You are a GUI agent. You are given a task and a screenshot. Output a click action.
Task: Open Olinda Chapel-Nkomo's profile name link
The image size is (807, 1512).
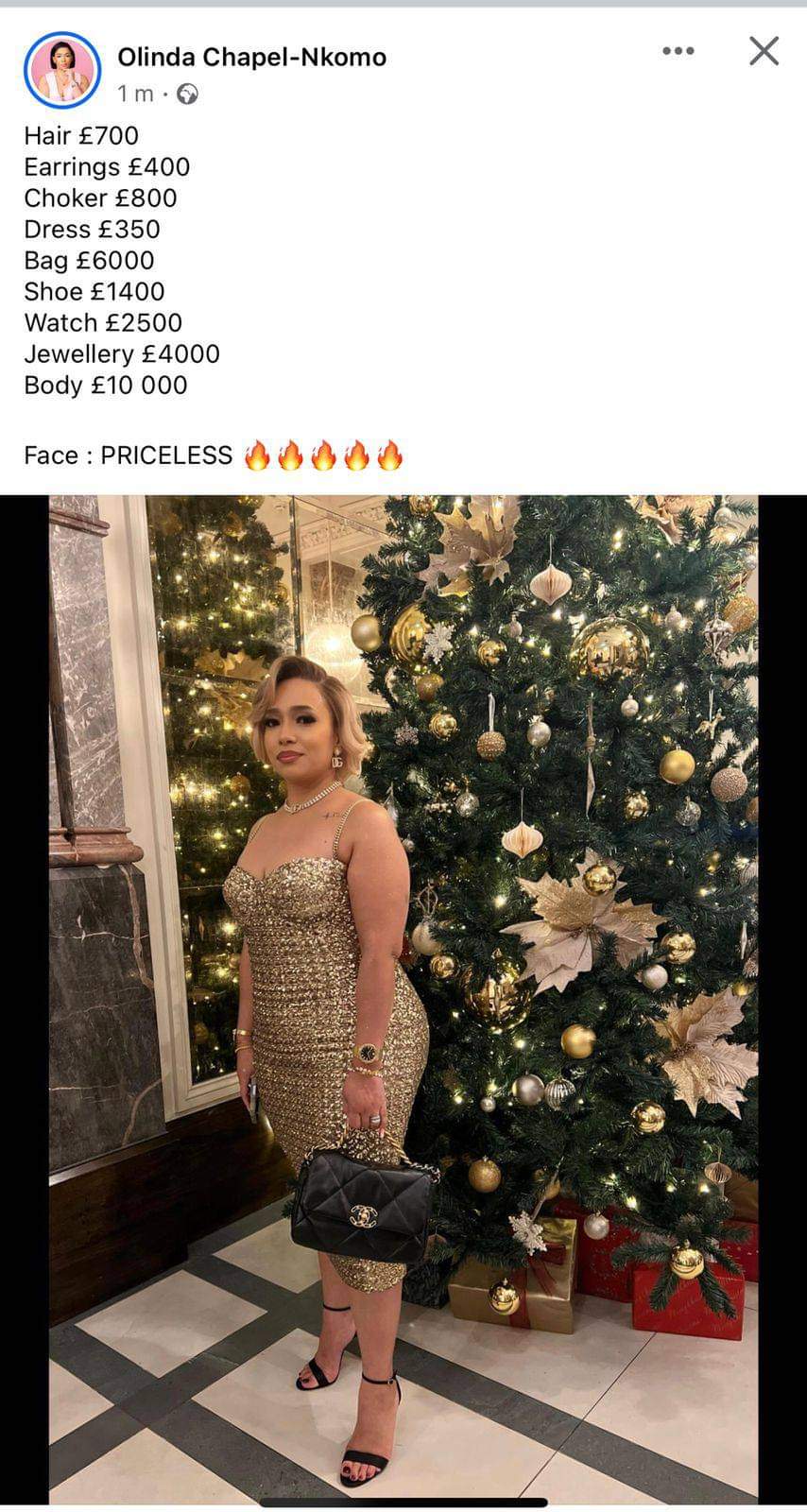click(251, 58)
